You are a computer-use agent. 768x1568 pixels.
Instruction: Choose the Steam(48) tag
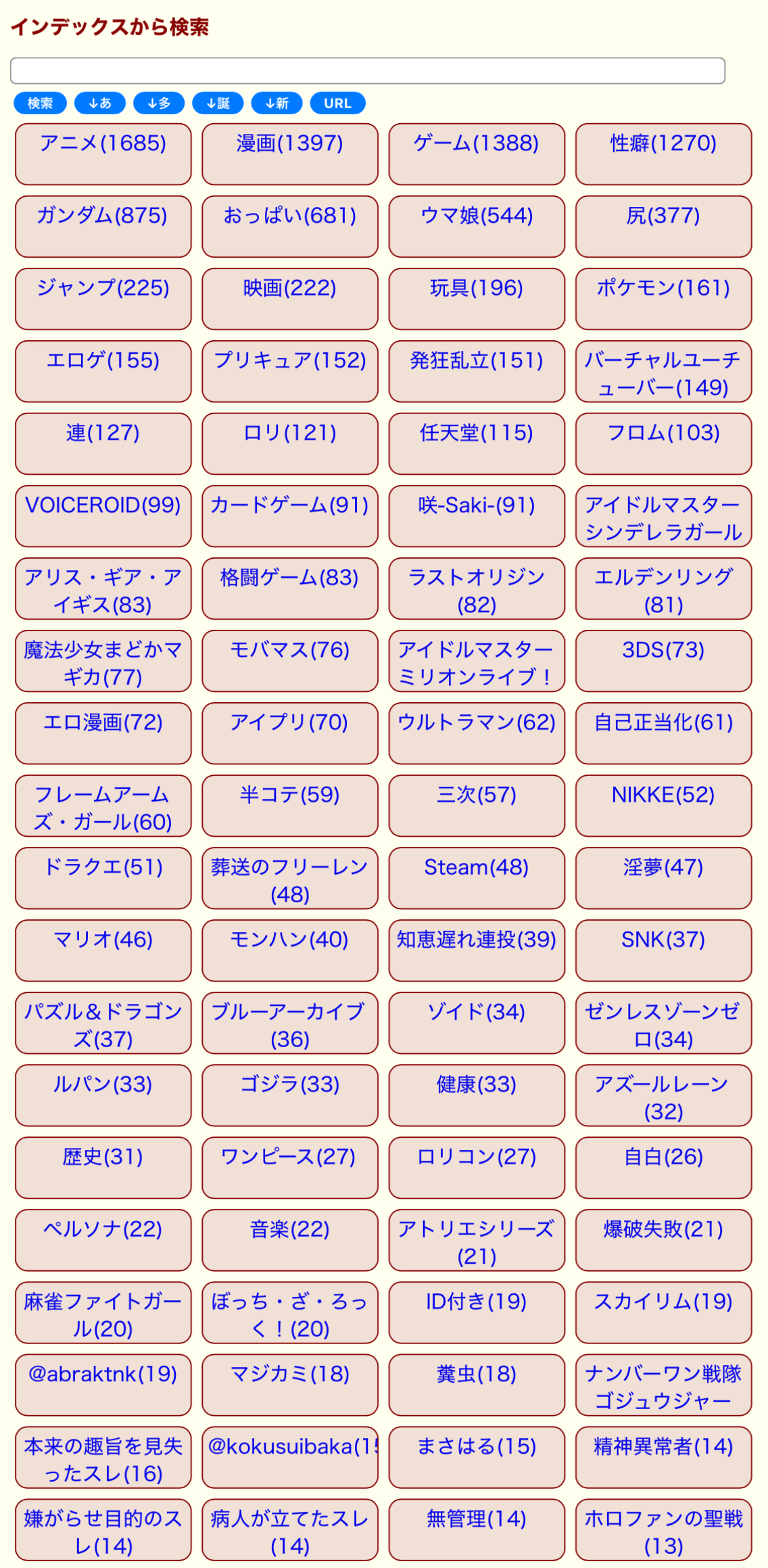477,878
